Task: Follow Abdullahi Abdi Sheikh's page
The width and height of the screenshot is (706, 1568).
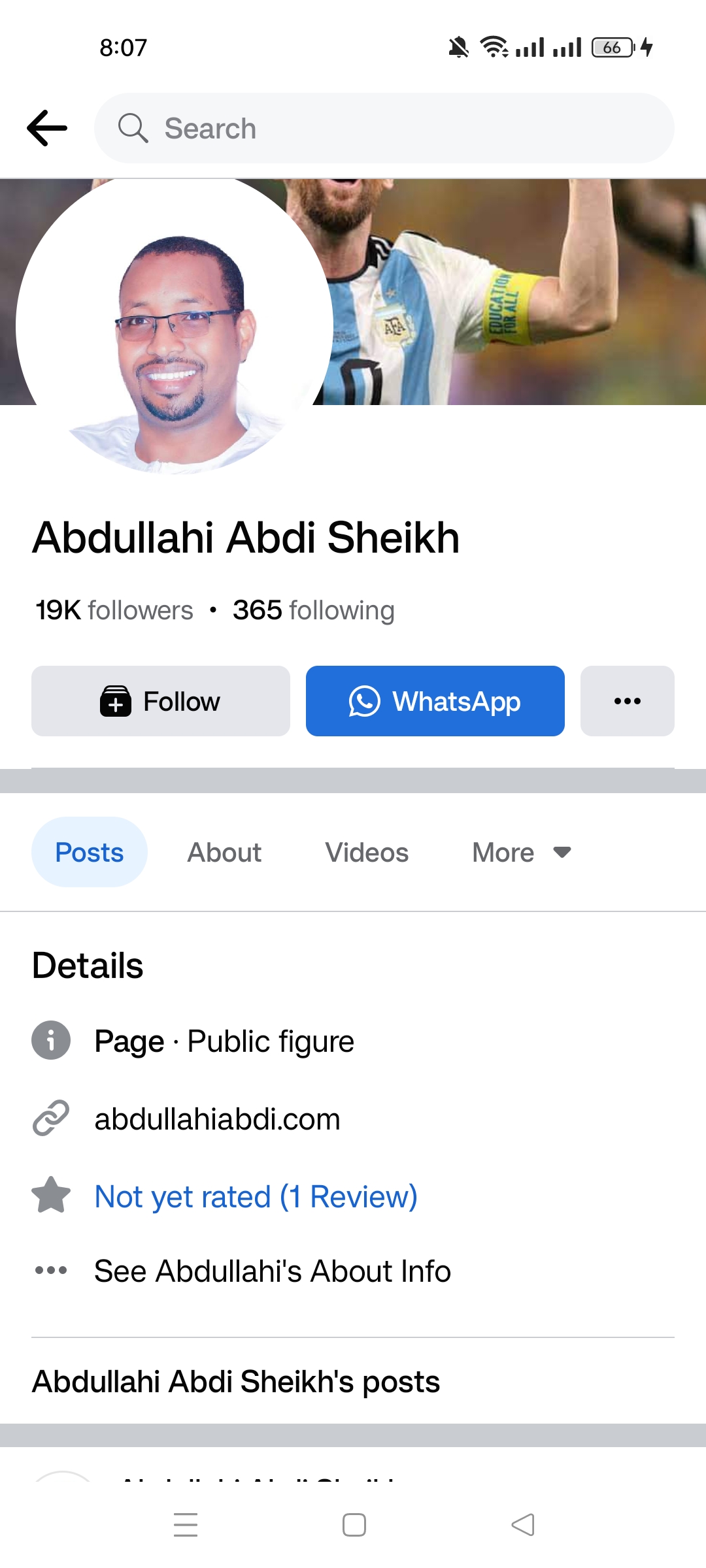Action: coord(161,701)
